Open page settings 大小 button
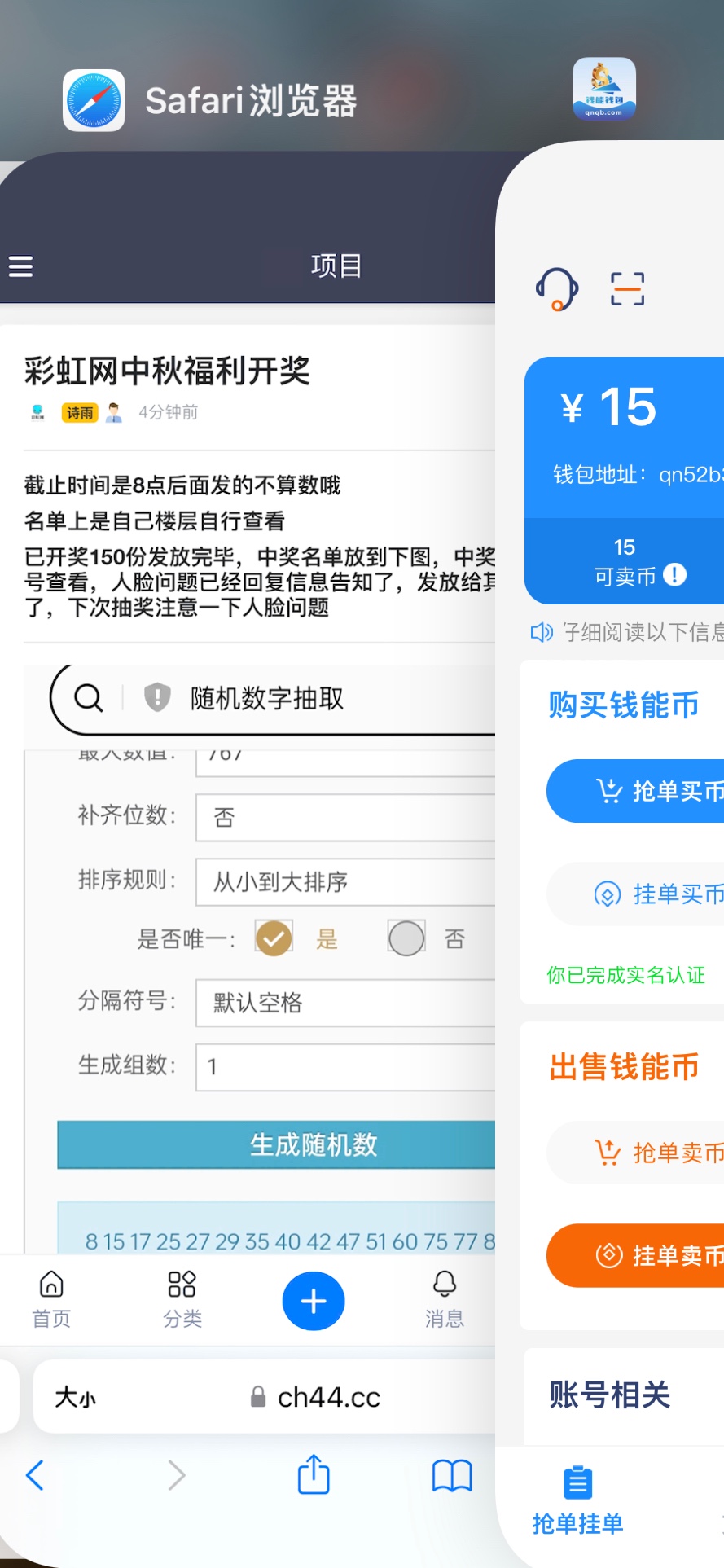This screenshot has width=724, height=1568. point(75,1398)
